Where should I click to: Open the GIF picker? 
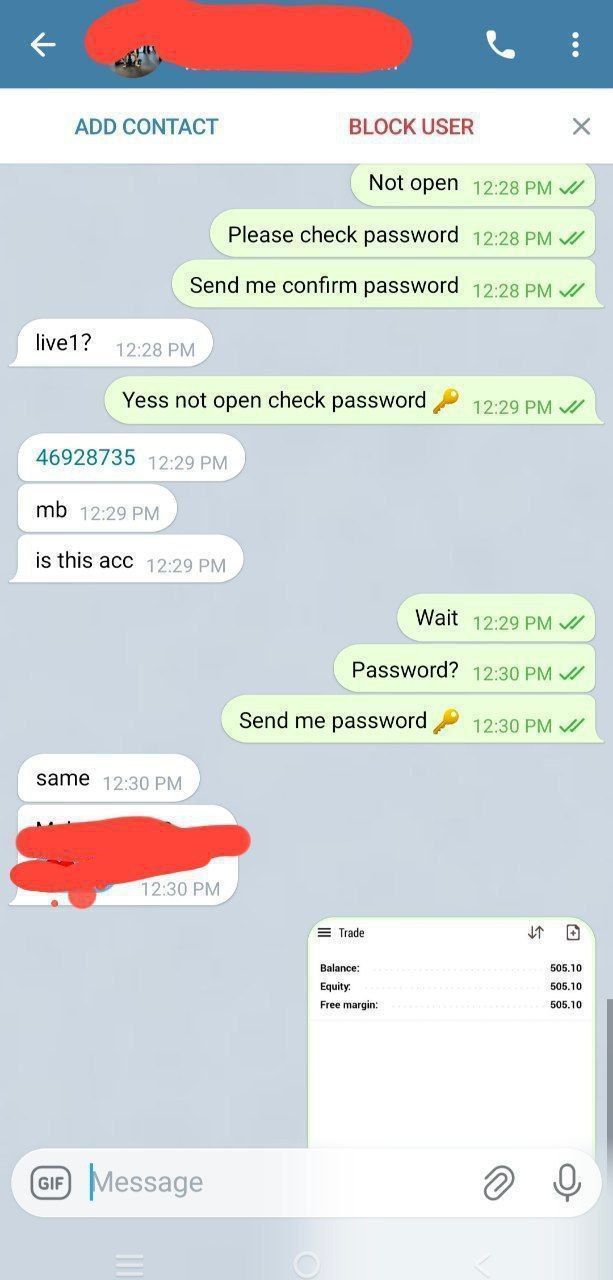[50, 1183]
